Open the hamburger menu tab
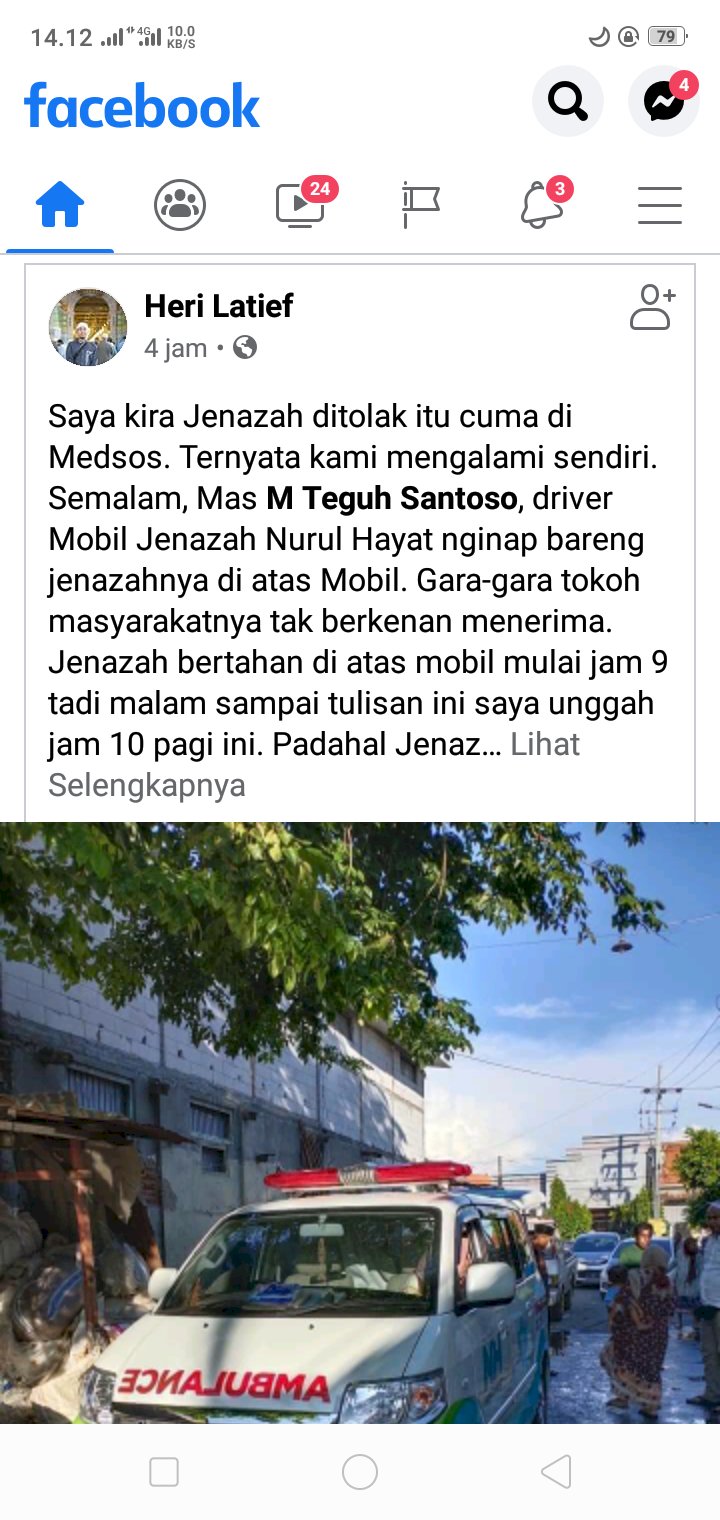 pyautogui.click(x=660, y=206)
